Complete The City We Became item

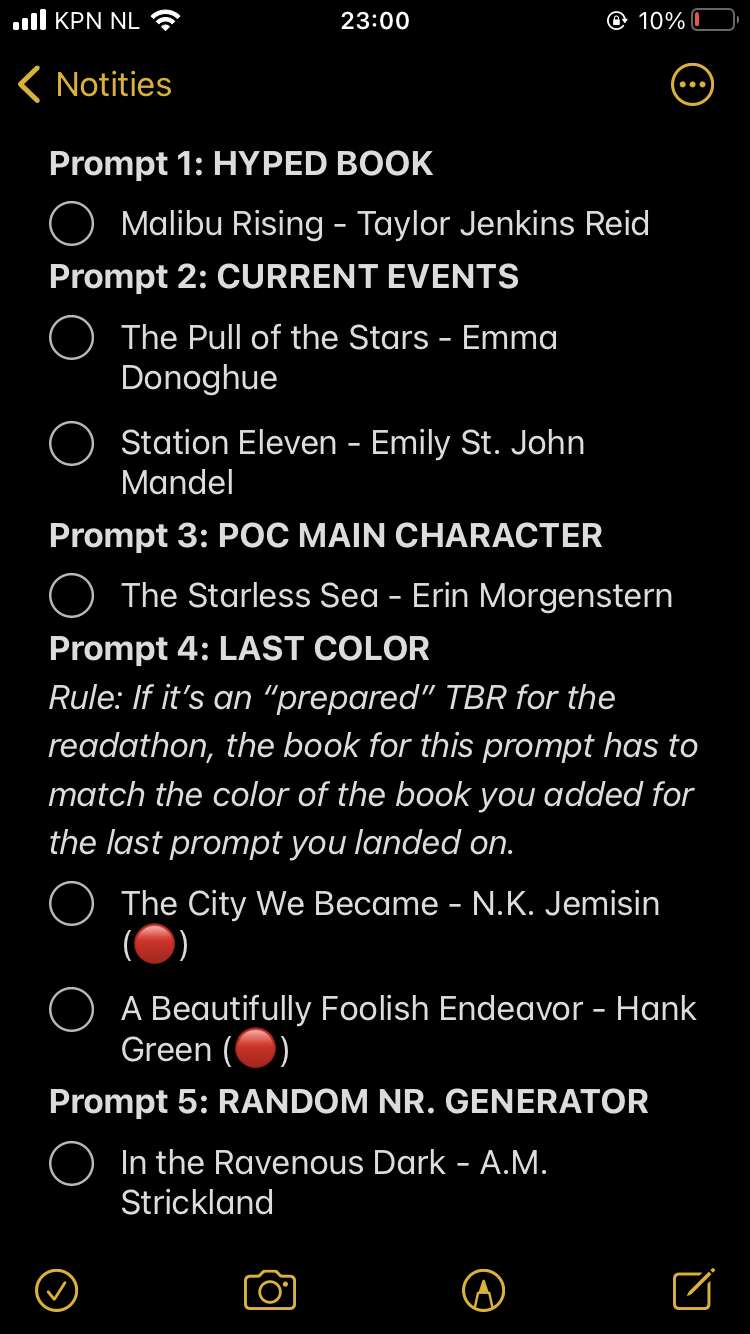(72, 903)
